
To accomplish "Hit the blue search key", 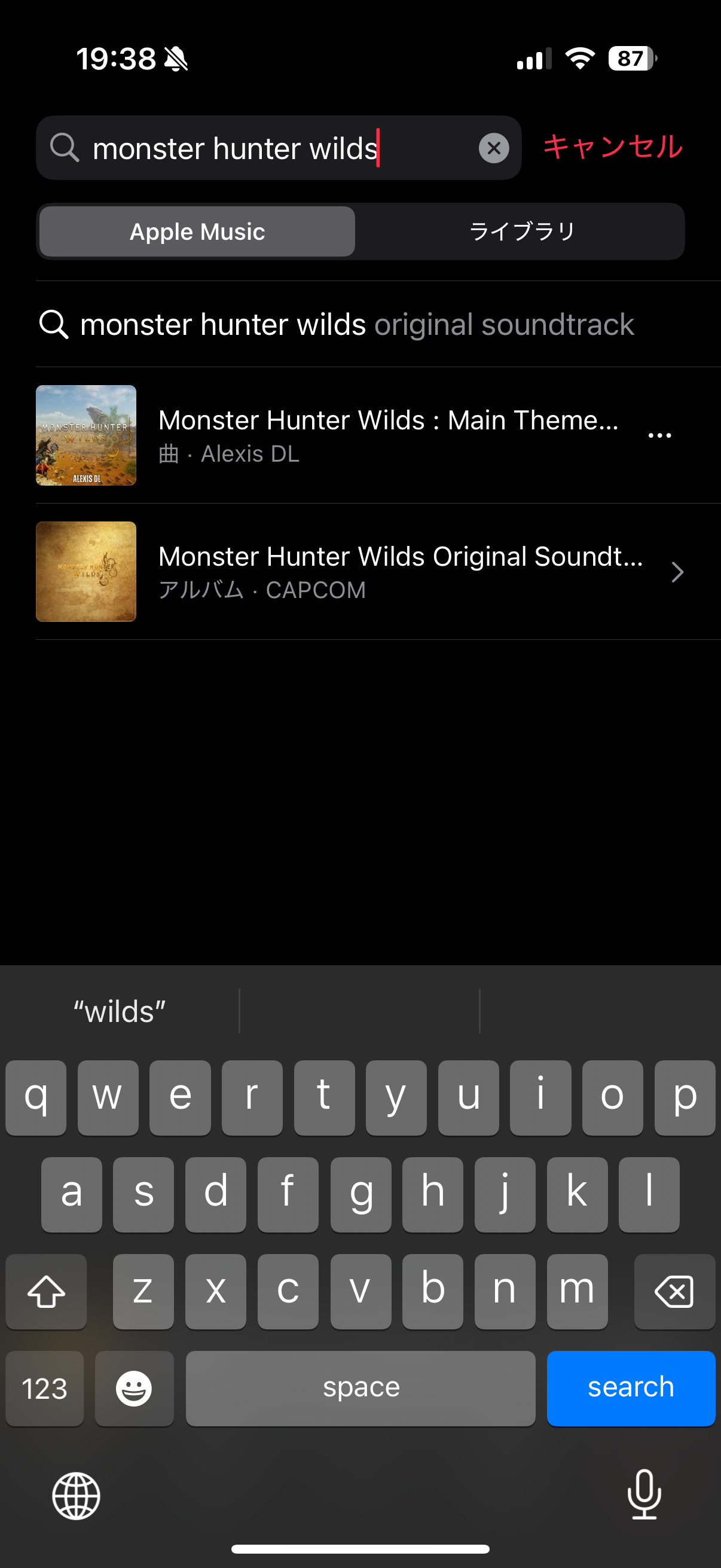I will click(x=630, y=1389).
